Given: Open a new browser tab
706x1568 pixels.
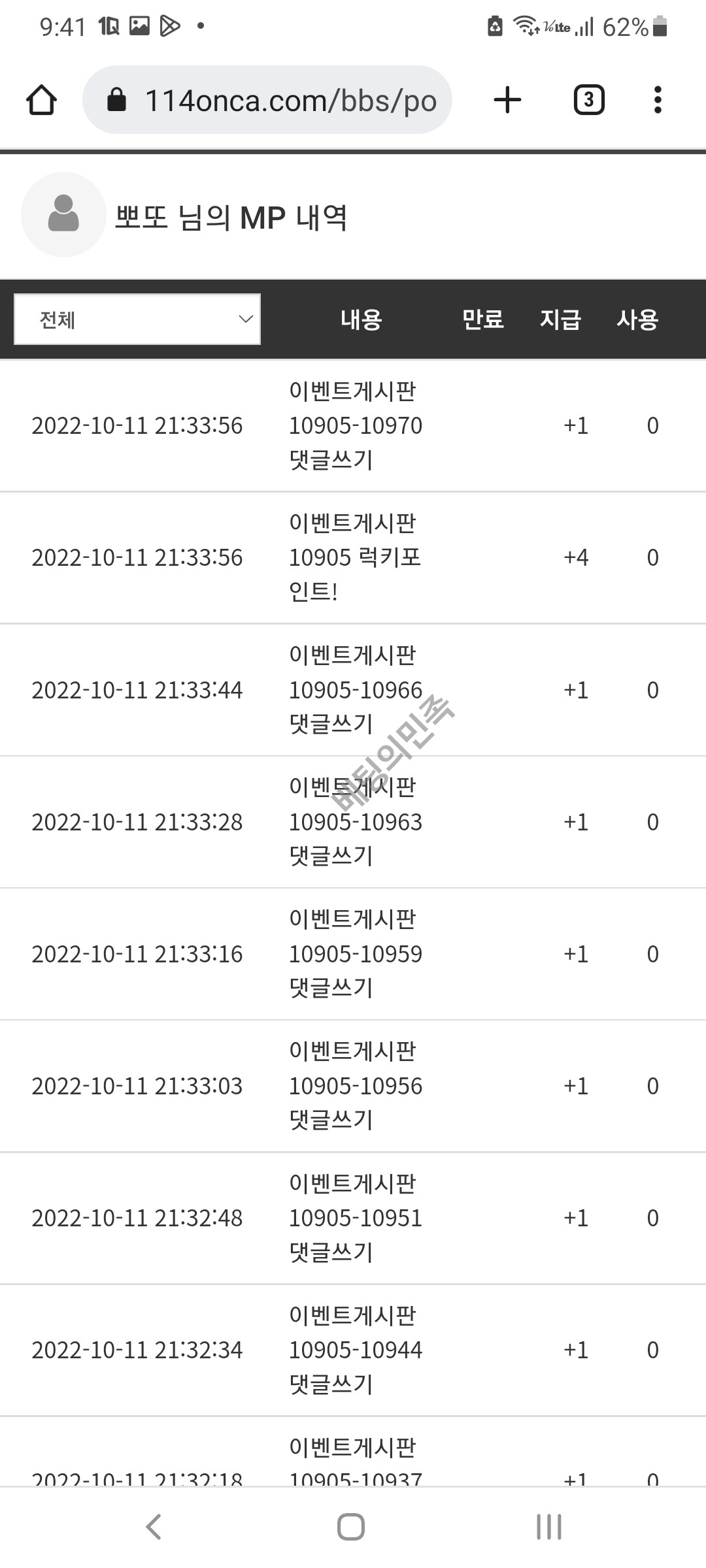Looking at the screenshot, I should (x=507, y=100).
